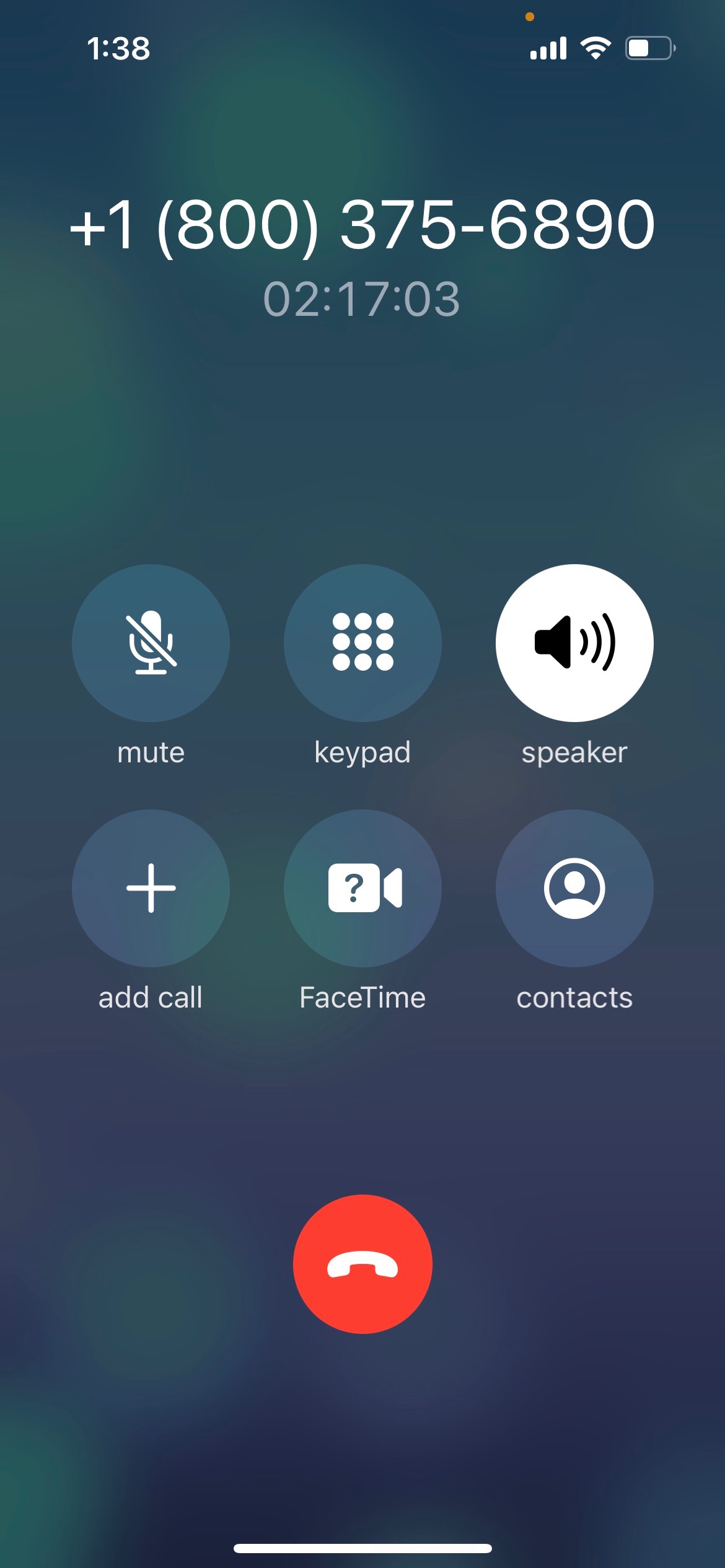Turn off the speaker
The image size is (725, 1568).
click(x=574, y=643)
